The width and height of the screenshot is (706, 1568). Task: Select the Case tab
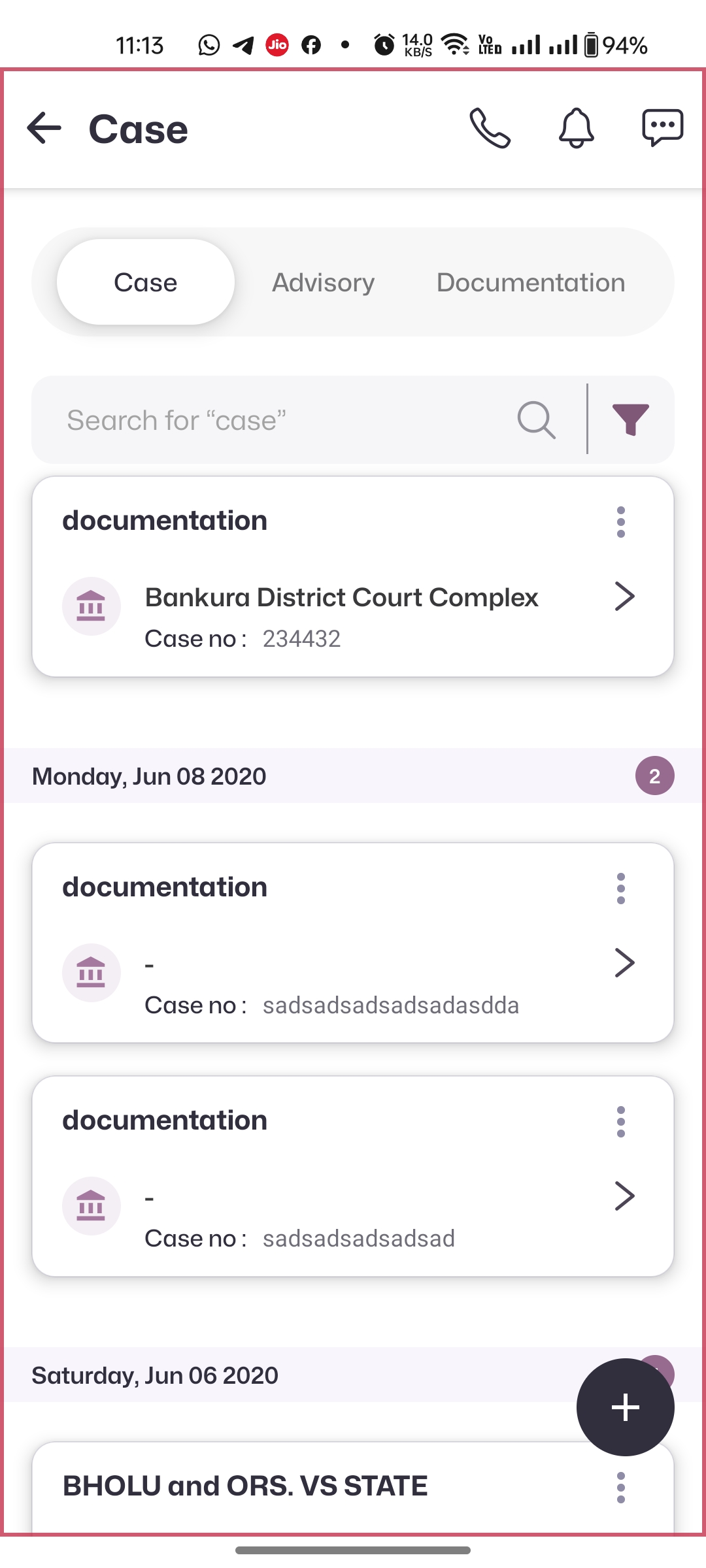146,282
